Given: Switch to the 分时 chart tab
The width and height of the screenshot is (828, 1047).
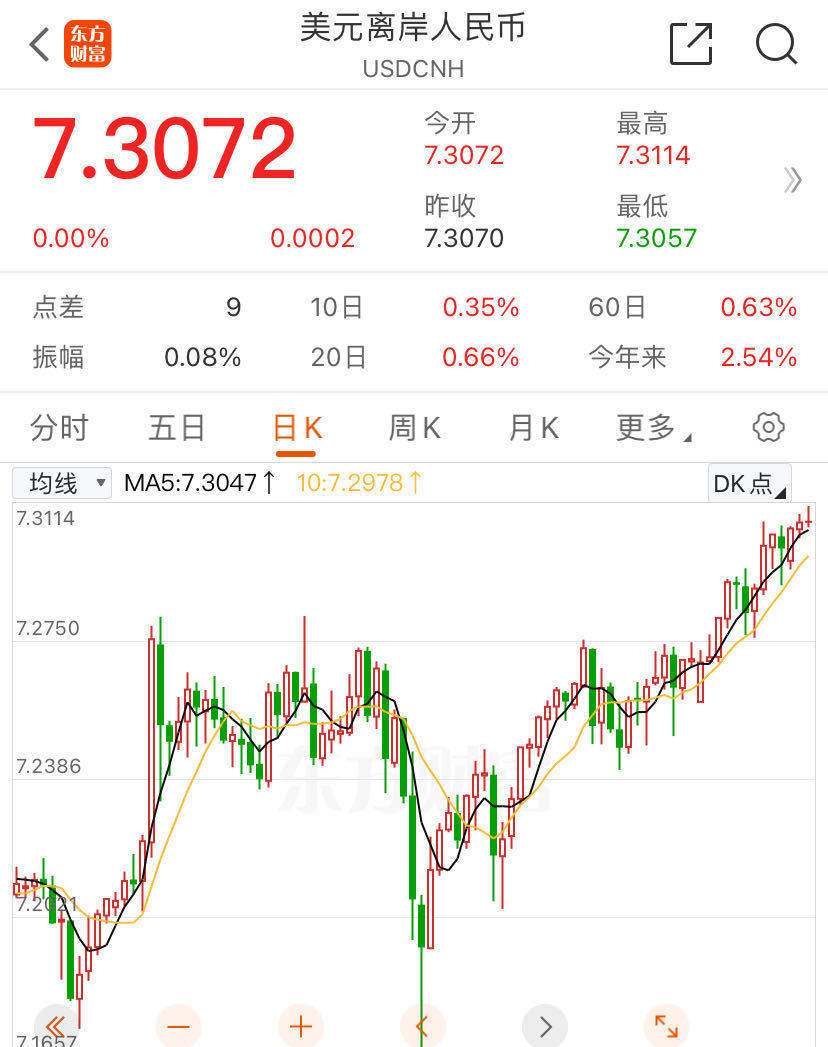Looking at the screenshot, I should (x=59, y=428).
